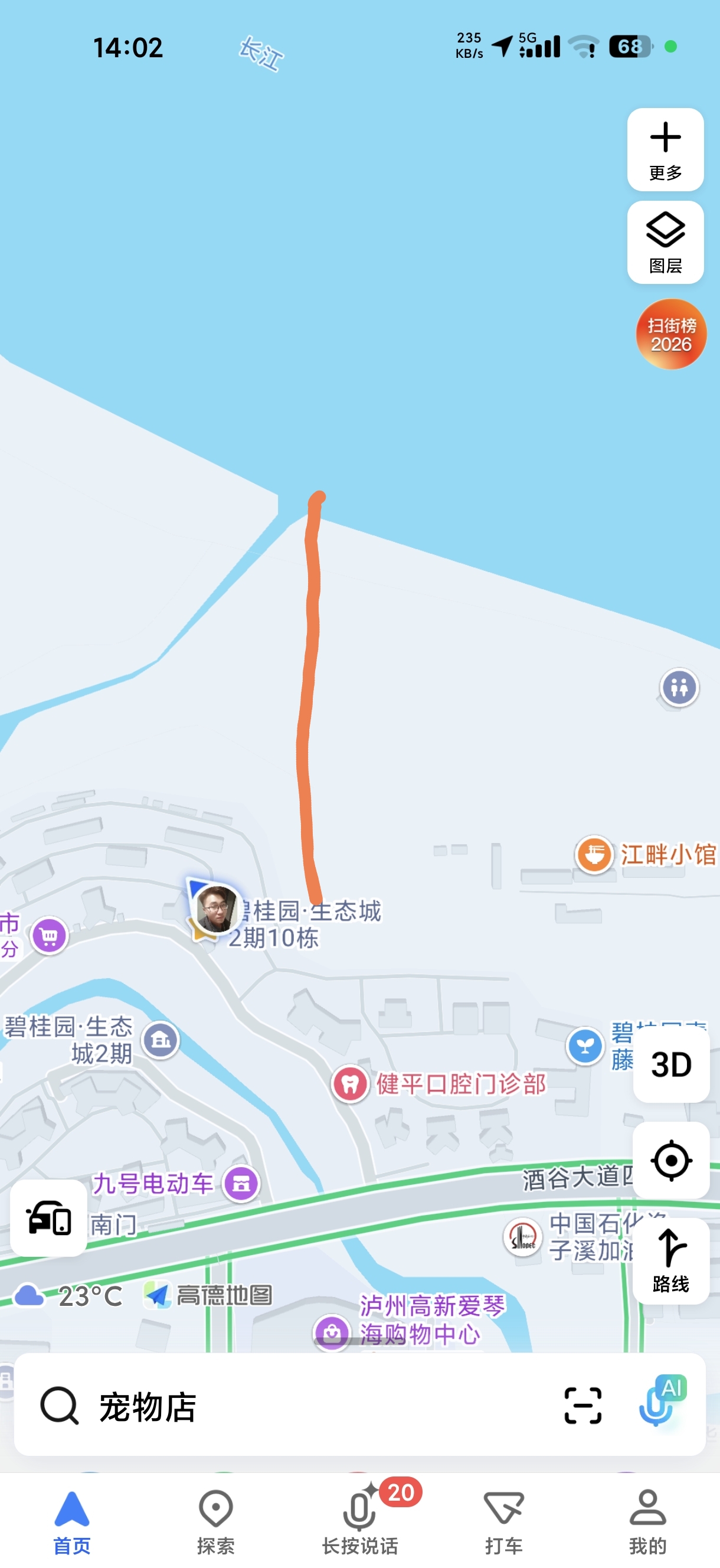
Task: Open the scan icon in search bar
Action: tap(582, 1406)
